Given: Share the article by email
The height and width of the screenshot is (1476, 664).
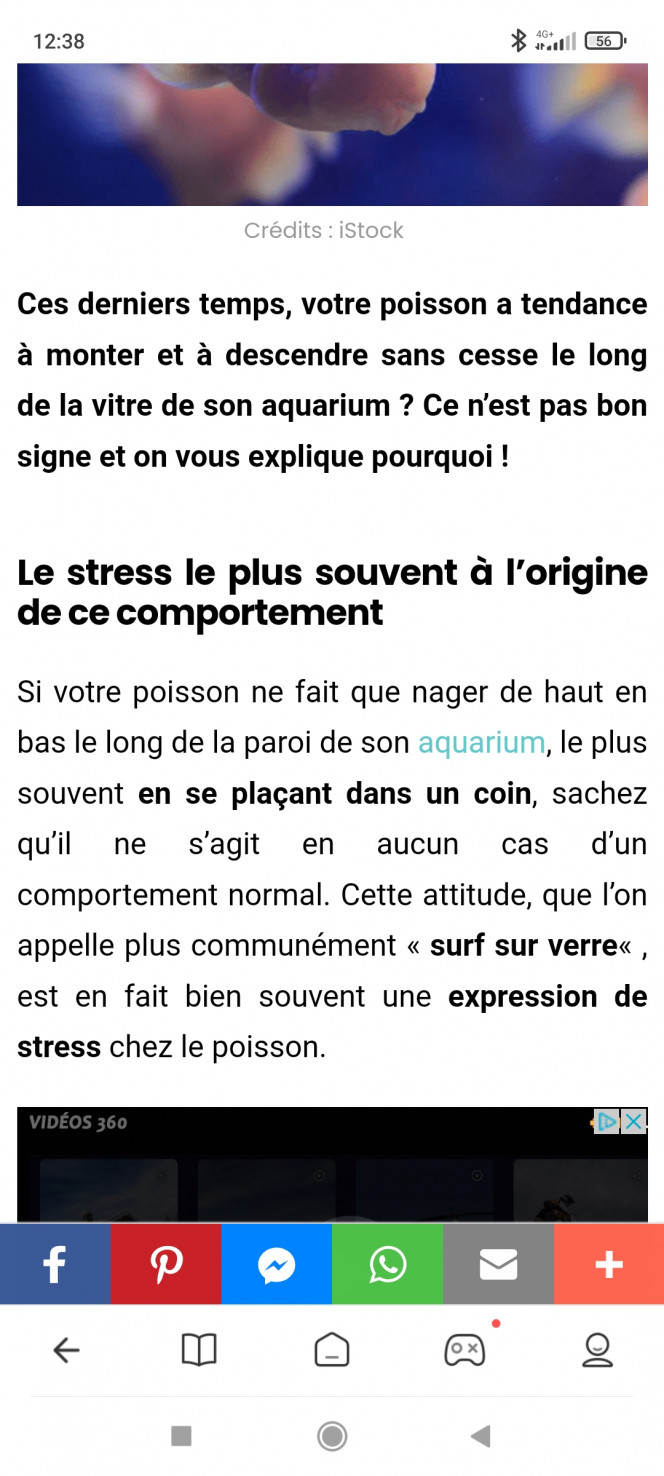Looking at the screenshot, I should [x=498, y=1265].
